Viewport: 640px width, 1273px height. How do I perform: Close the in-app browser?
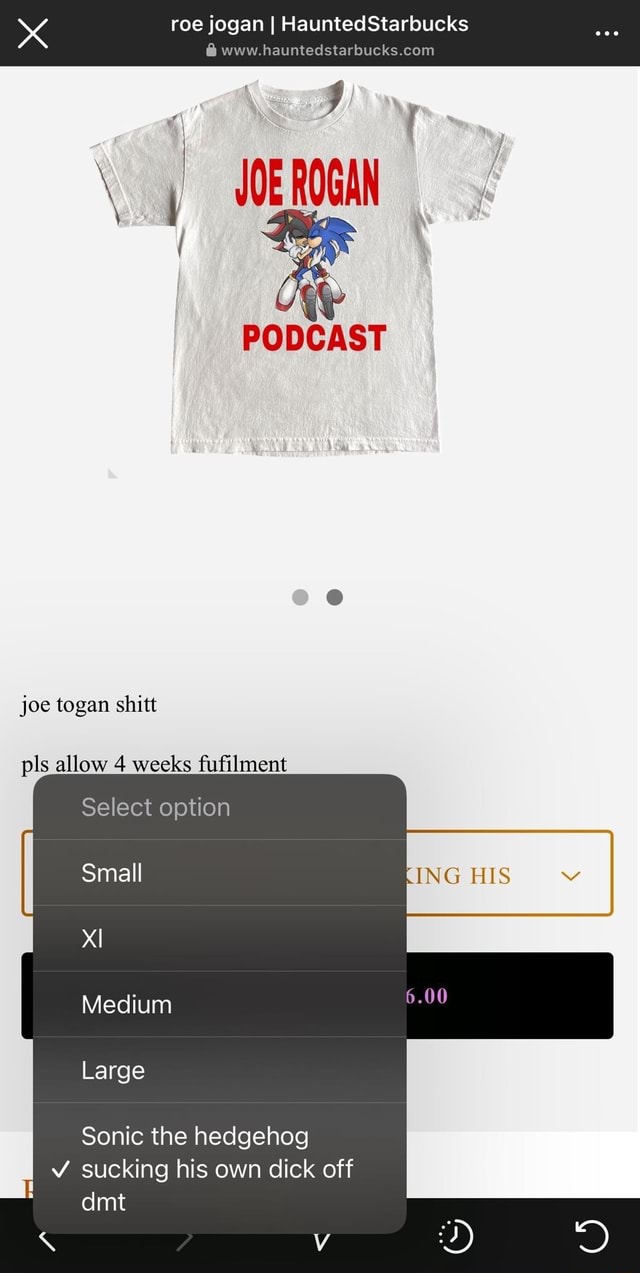32,34
